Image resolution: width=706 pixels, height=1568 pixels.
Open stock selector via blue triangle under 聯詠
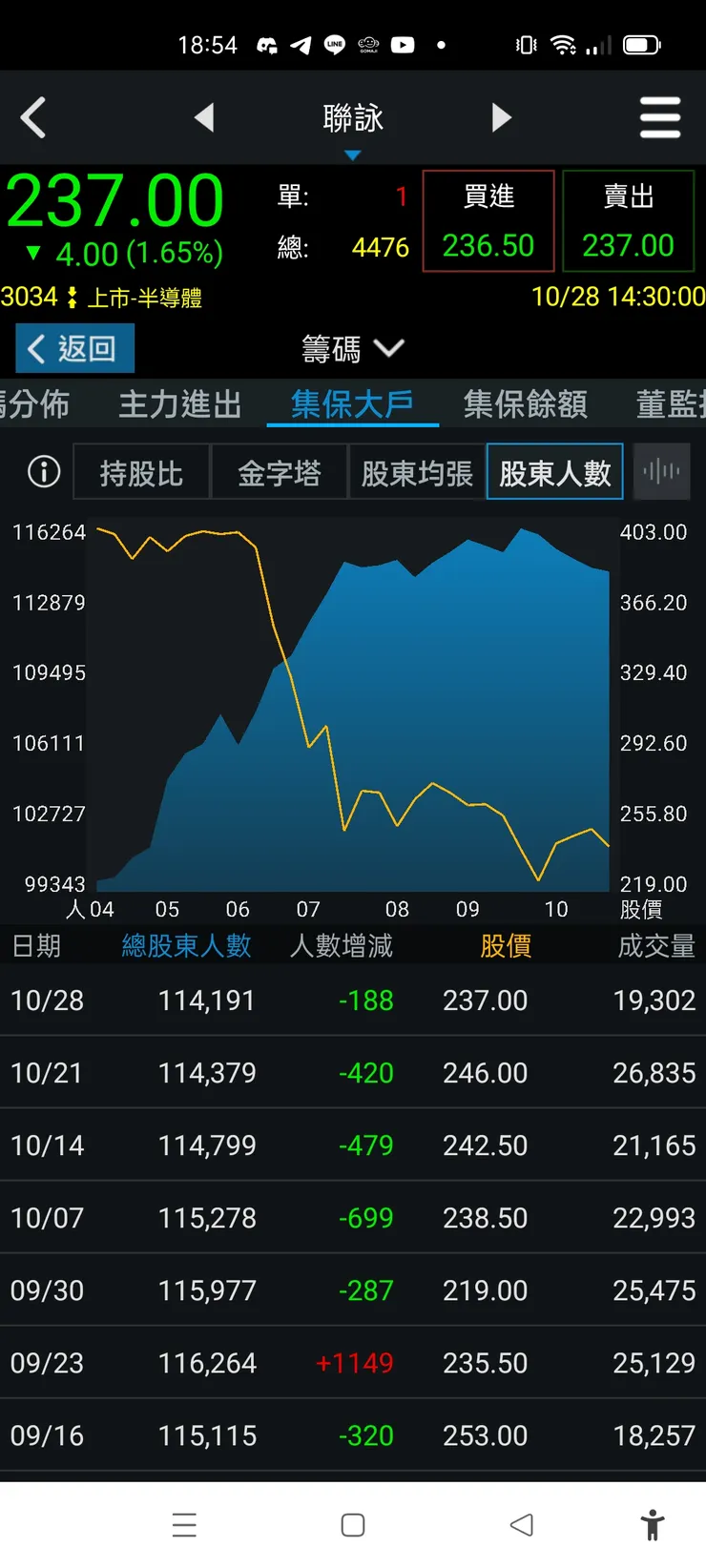coord(353,154)
